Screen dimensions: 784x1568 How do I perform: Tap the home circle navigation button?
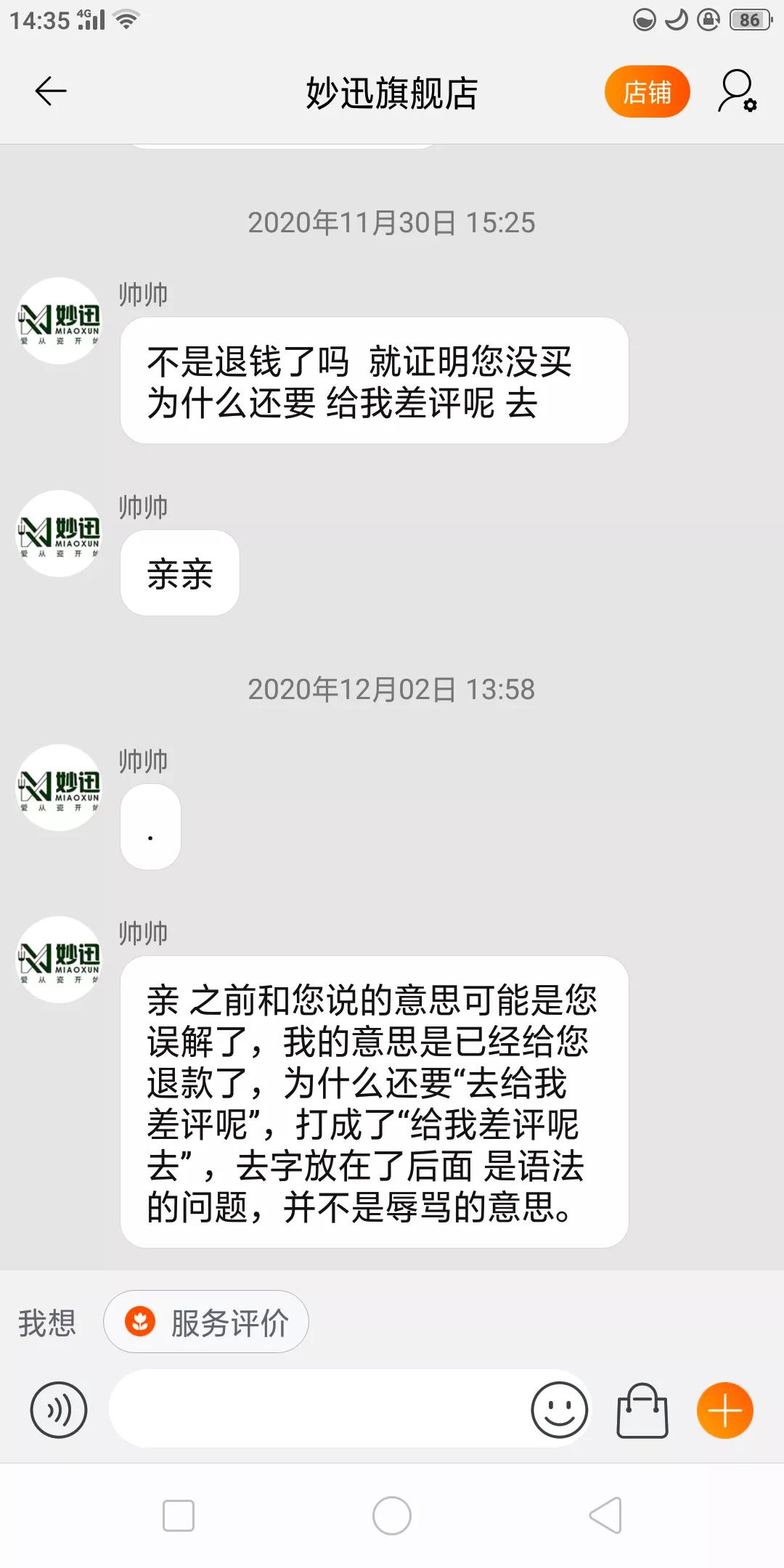(391, 1516)
